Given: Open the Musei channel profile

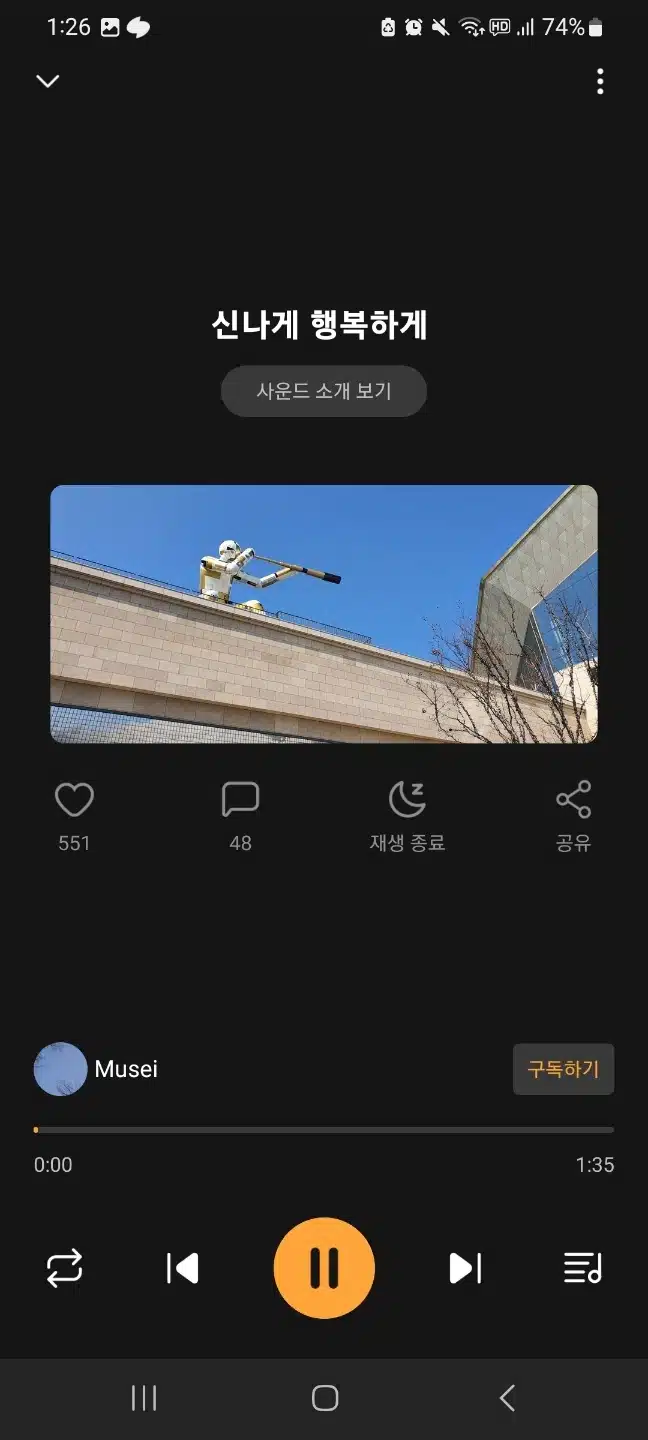Looking at the screenshot, I should point(96,1069).
